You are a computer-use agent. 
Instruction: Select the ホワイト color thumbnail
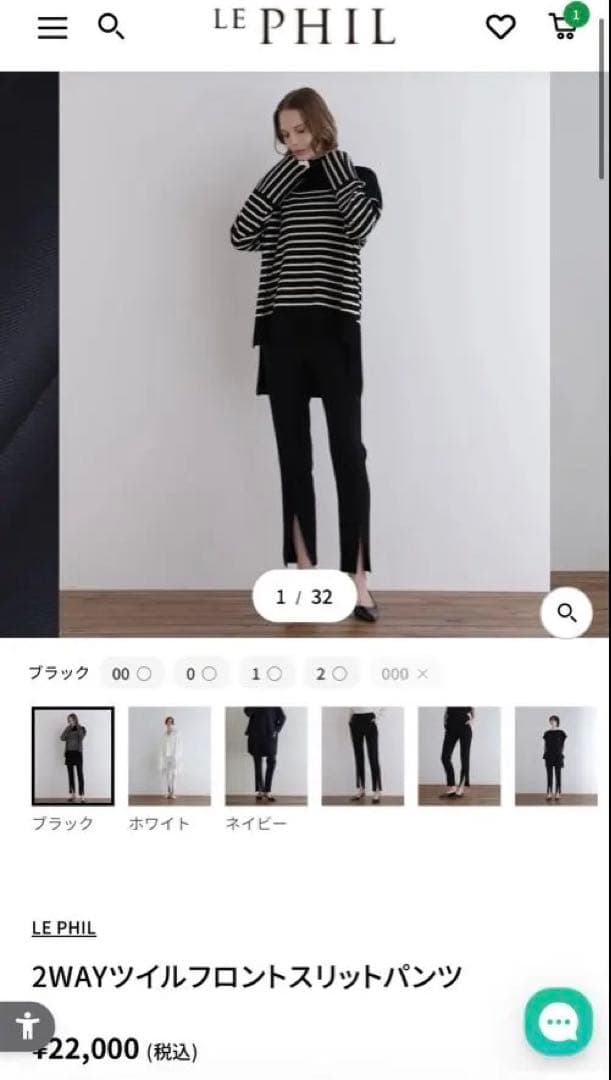click(x=169, y=756)
